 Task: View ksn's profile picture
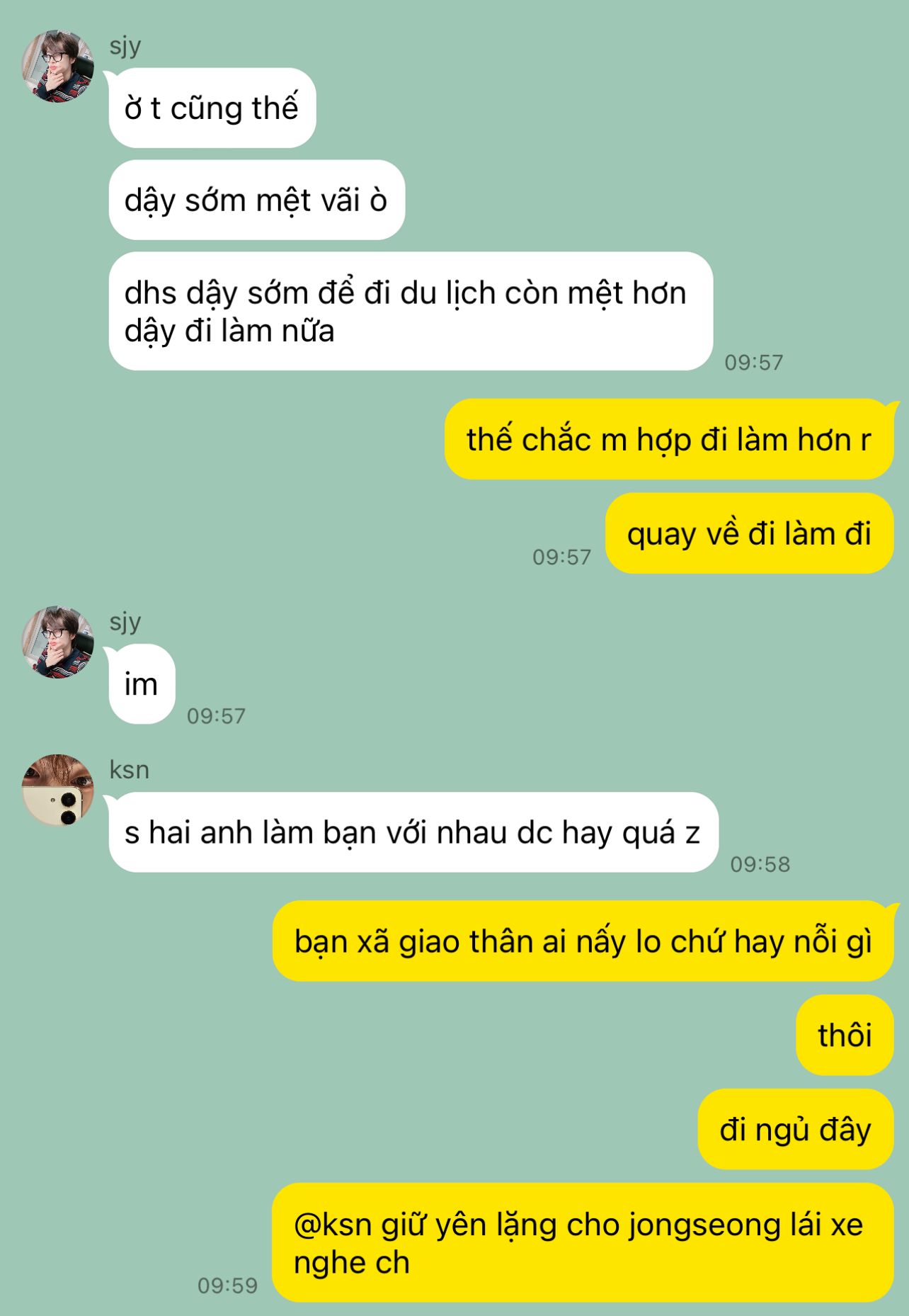58,790
